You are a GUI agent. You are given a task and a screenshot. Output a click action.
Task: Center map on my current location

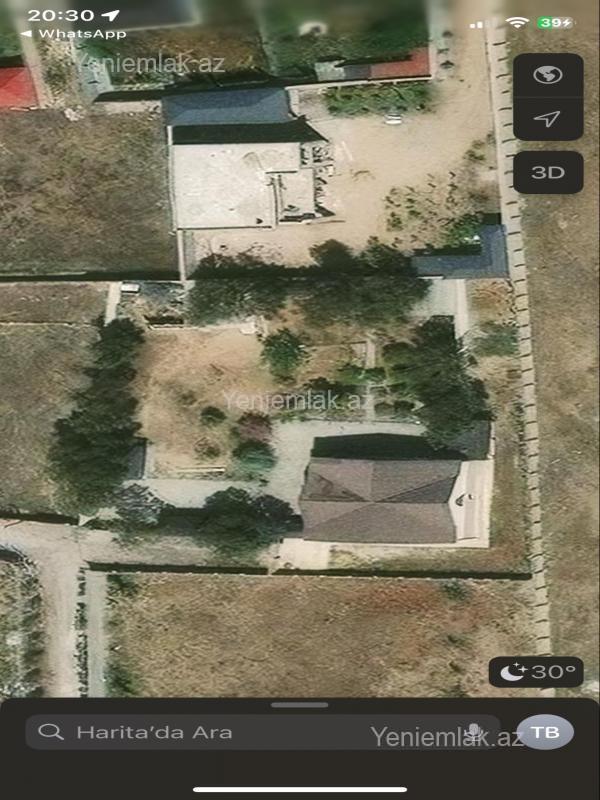pos(547,120)
